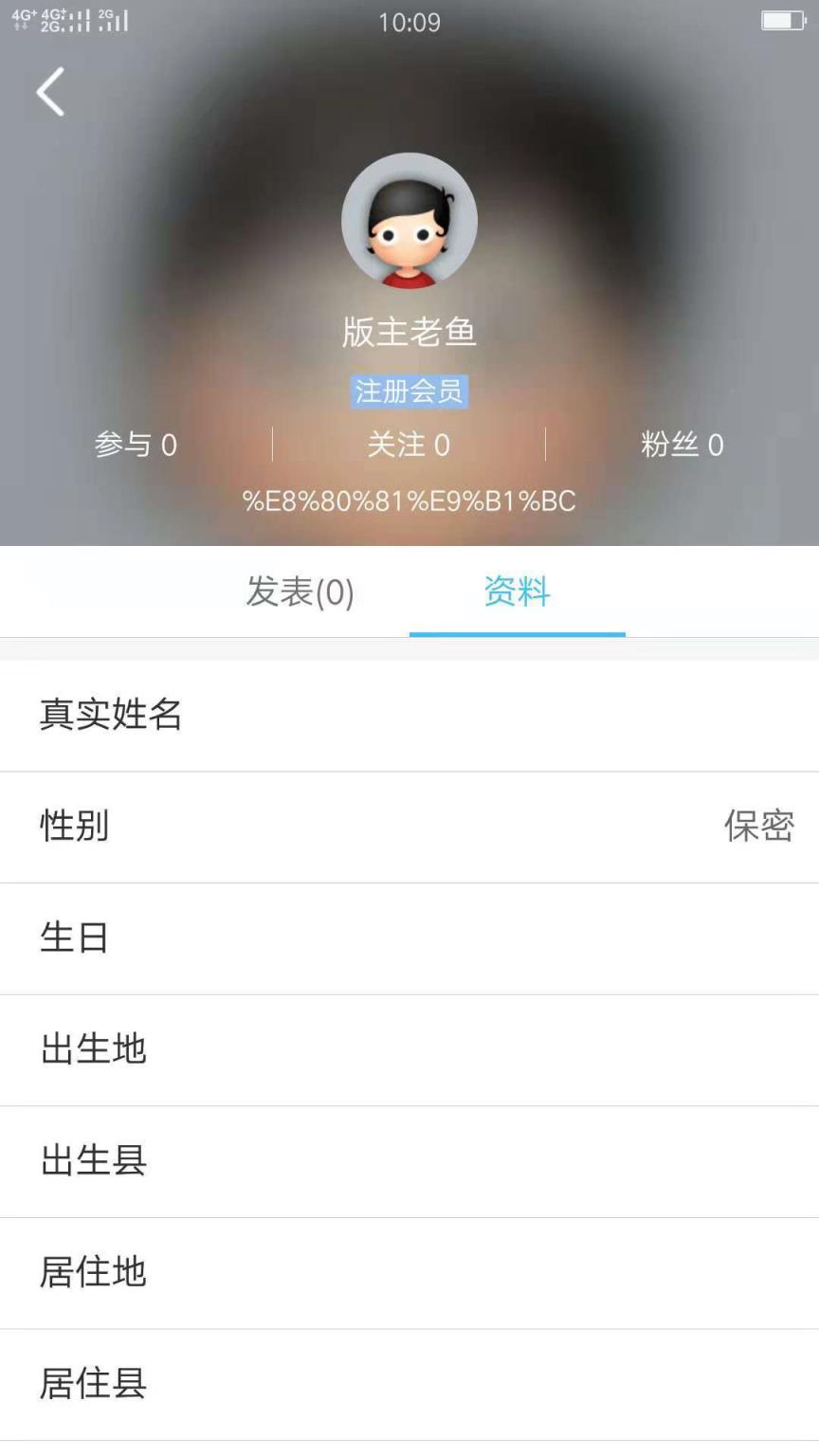Open the 粉丝 (fans) counter
This screenshot has width=819, height=1456.
coord(682,444)
